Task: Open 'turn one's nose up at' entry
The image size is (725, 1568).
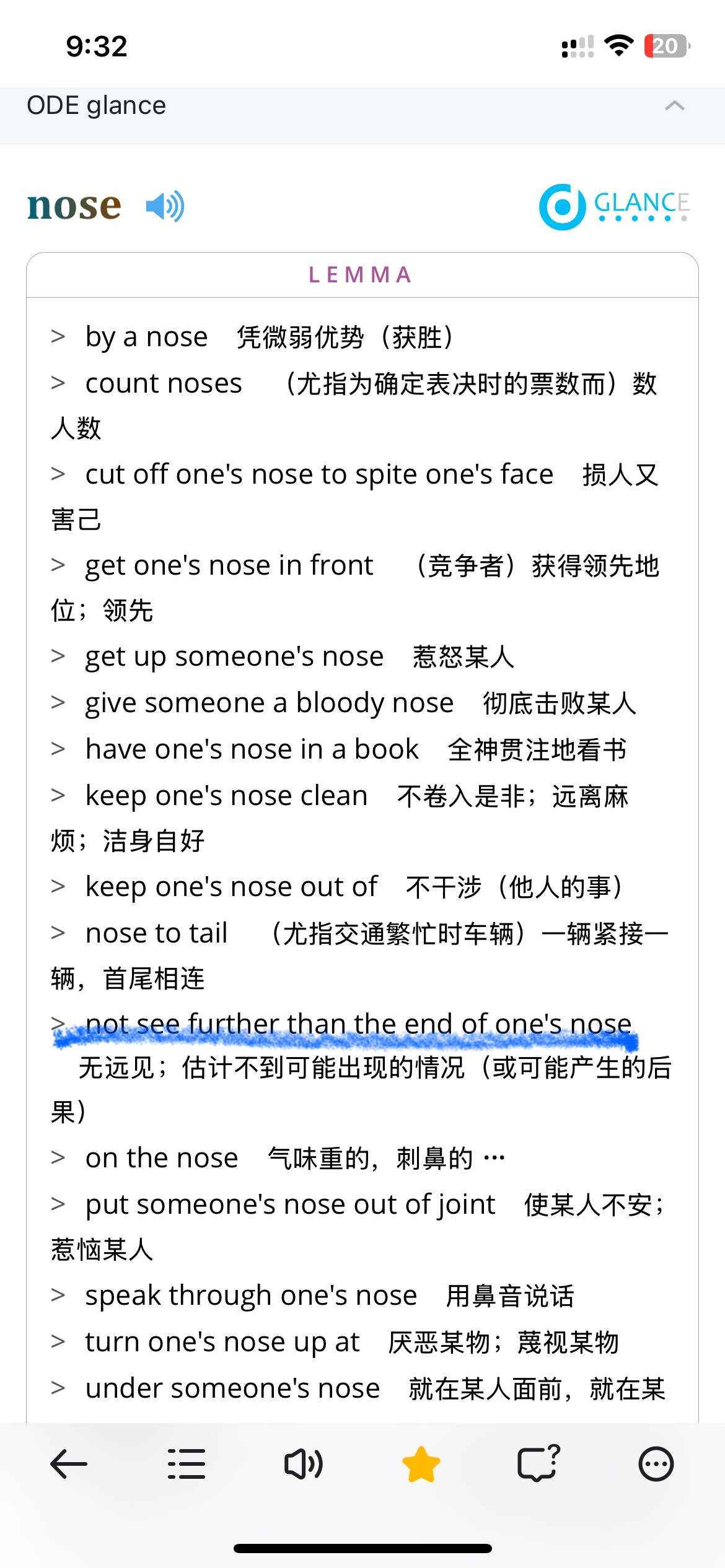Action: (x=222, y=1342)
